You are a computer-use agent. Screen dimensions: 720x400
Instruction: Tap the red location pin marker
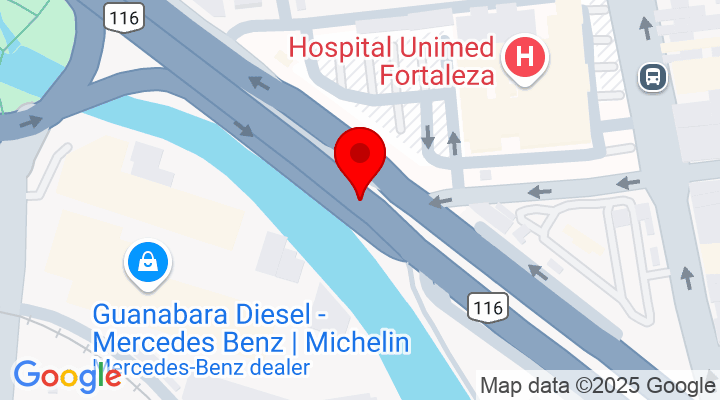tap(360, 158)
